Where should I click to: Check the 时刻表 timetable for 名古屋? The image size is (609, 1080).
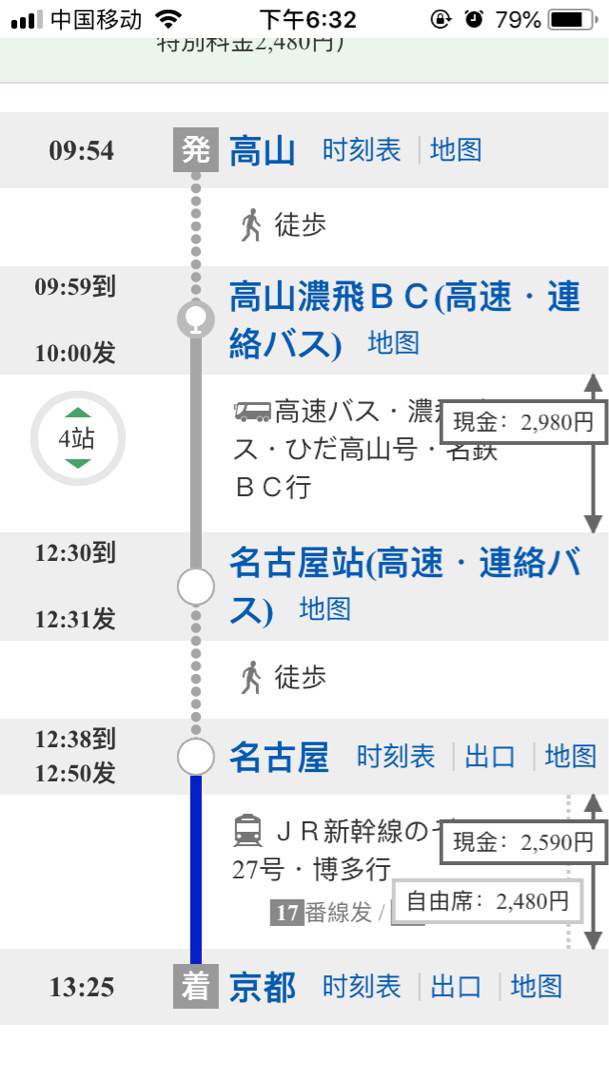tap(395, 757)
